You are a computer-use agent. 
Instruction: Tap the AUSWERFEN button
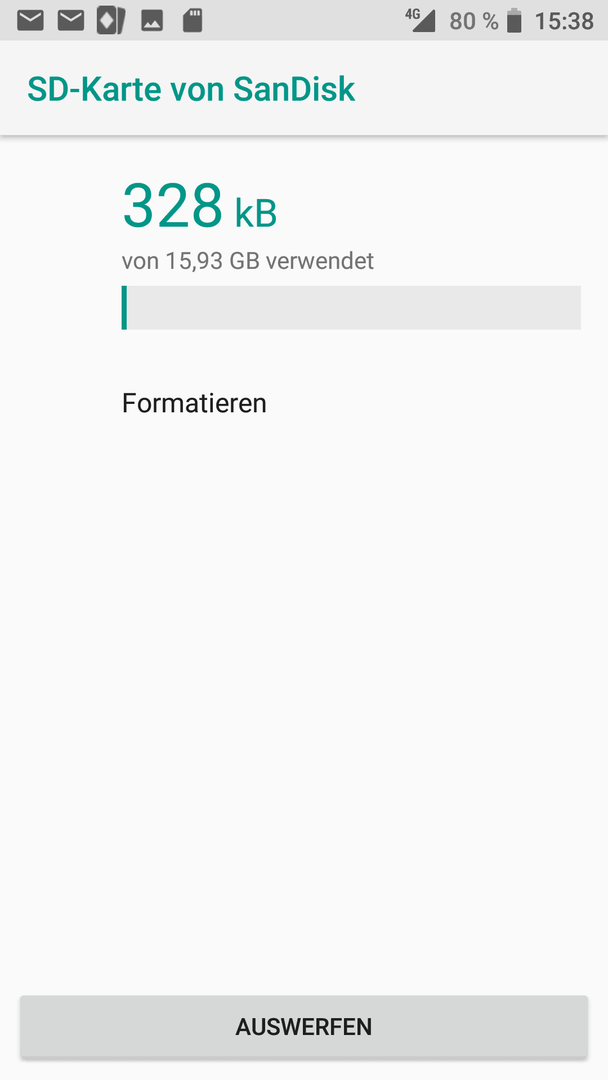pyautogui.click(x=304, y=1026)
